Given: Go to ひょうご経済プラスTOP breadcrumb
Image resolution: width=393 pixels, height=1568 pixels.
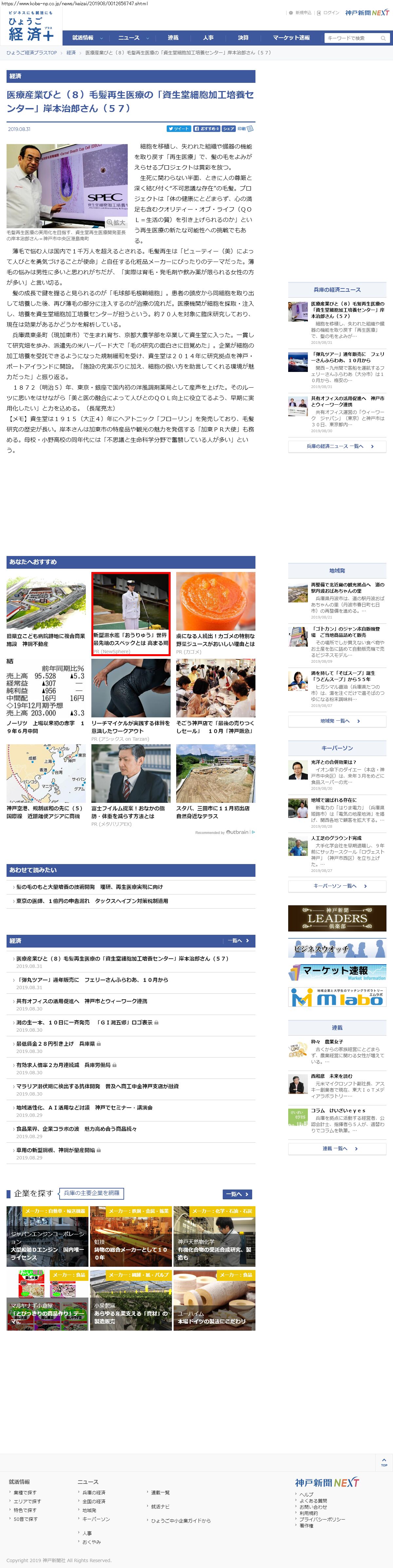Looking at the screenshot, I should (x=32, y=53).
